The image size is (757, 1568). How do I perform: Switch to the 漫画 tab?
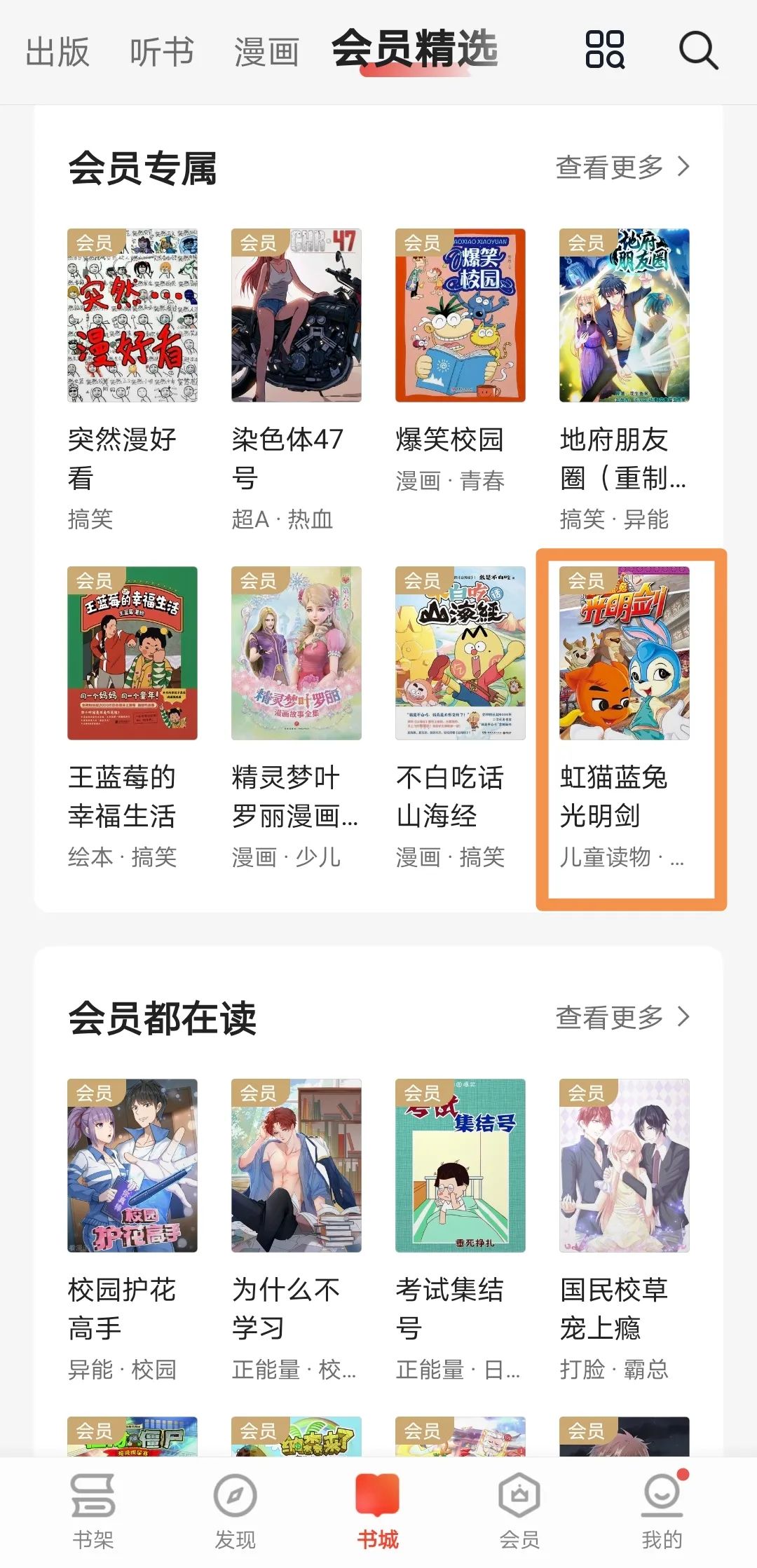pyautogui.click(x=266, y=52)
